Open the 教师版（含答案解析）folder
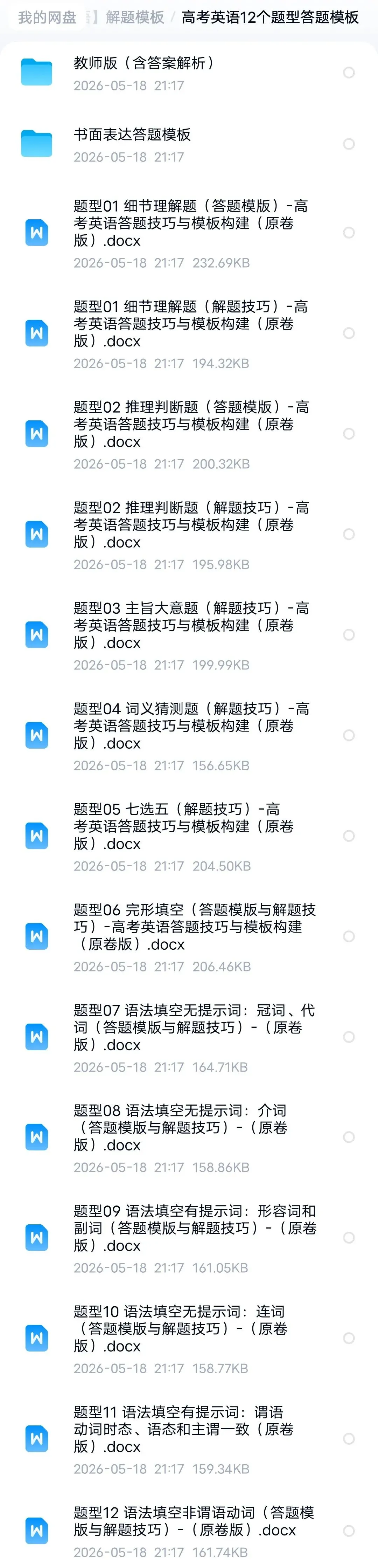 click(189, 73)
